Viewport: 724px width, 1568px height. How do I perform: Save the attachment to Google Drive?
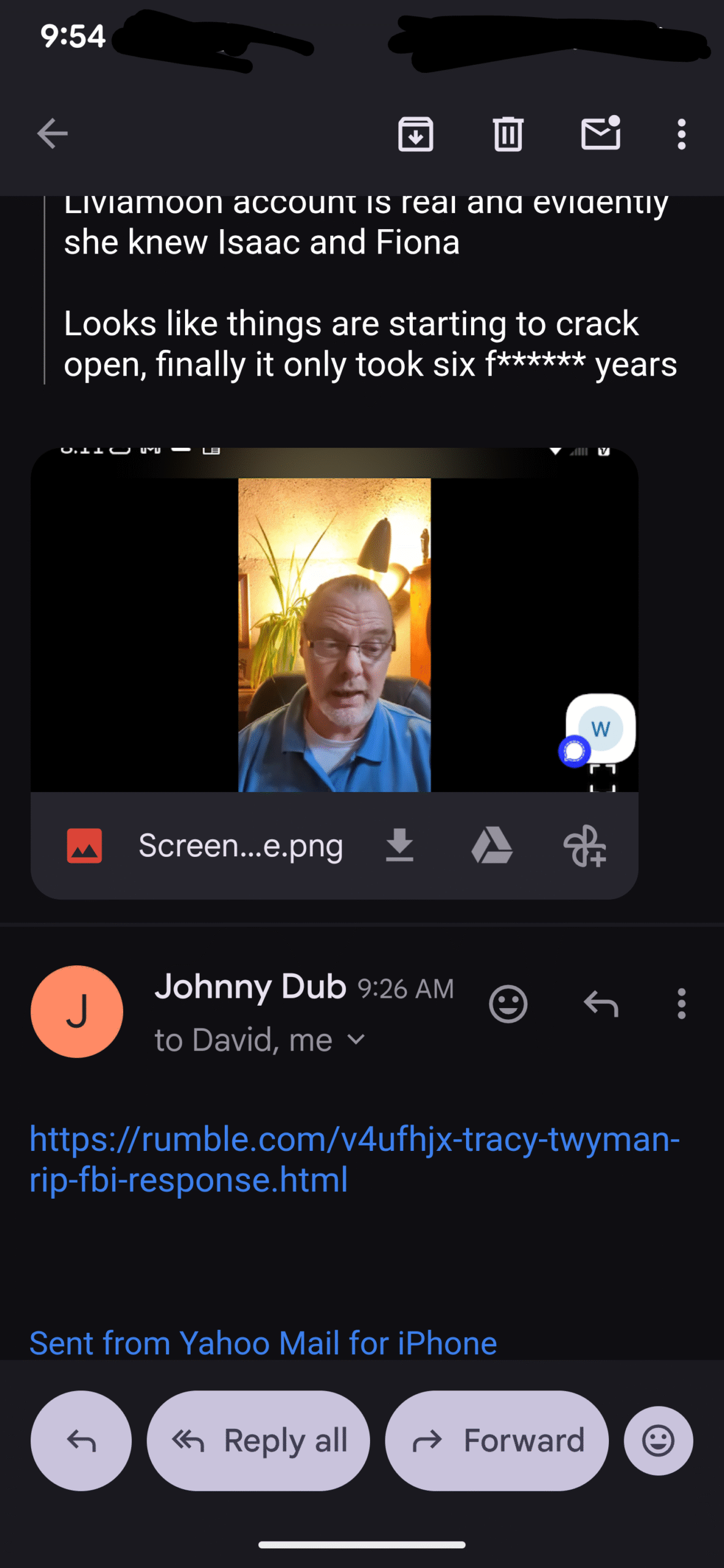(x=492, y=845)
